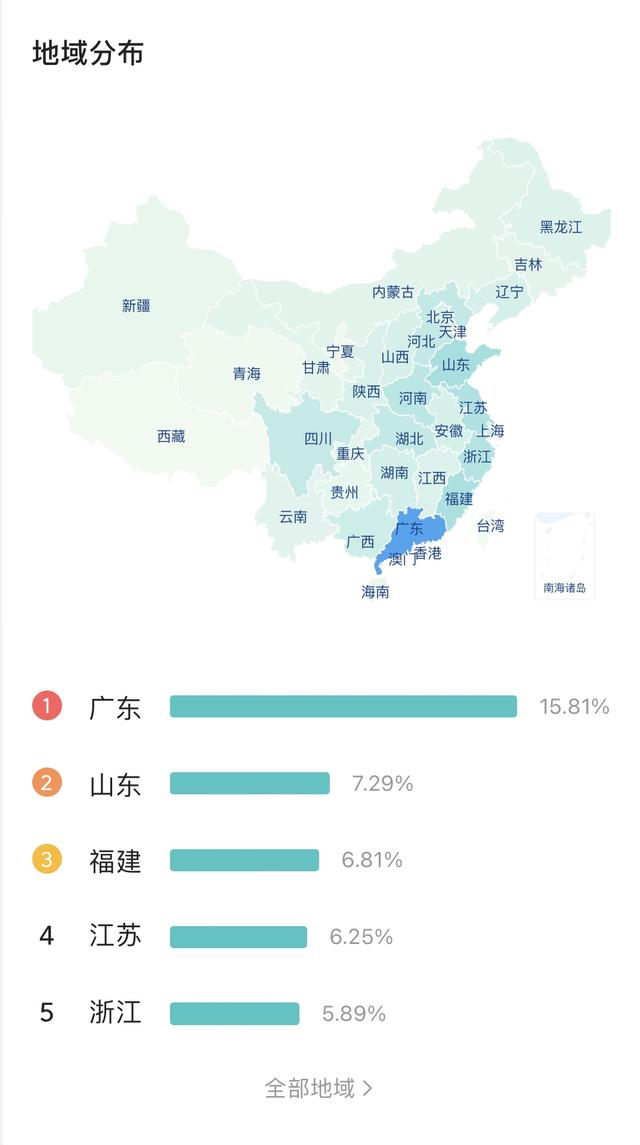Screen dimensions: 640x1145
Task: Select 四川 province on the map
Action: pos(318,438)
